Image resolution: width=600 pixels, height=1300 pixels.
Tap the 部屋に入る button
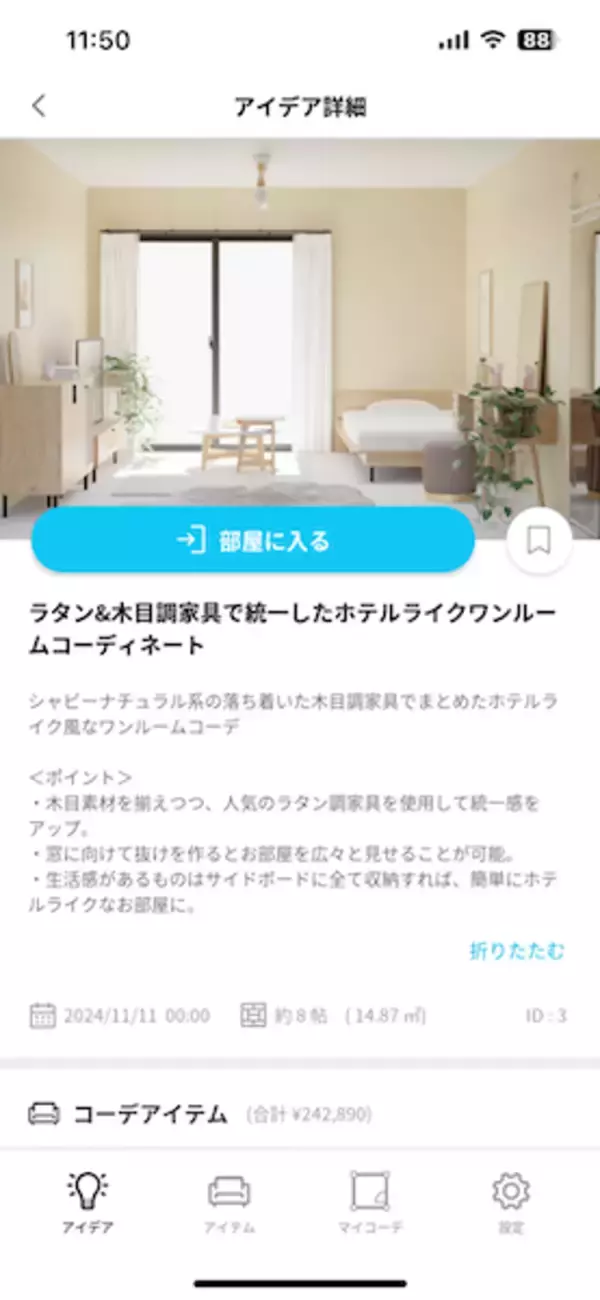pos(252,541)
